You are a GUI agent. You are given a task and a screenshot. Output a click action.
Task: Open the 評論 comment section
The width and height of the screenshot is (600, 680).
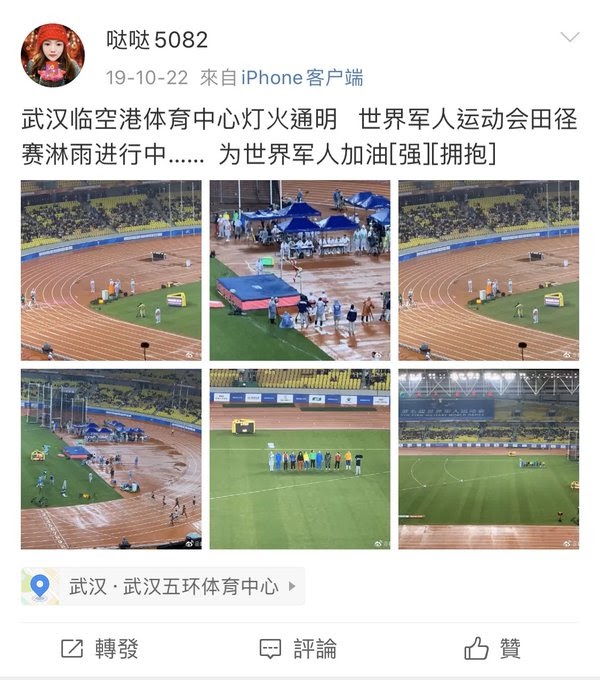point(298,648)
